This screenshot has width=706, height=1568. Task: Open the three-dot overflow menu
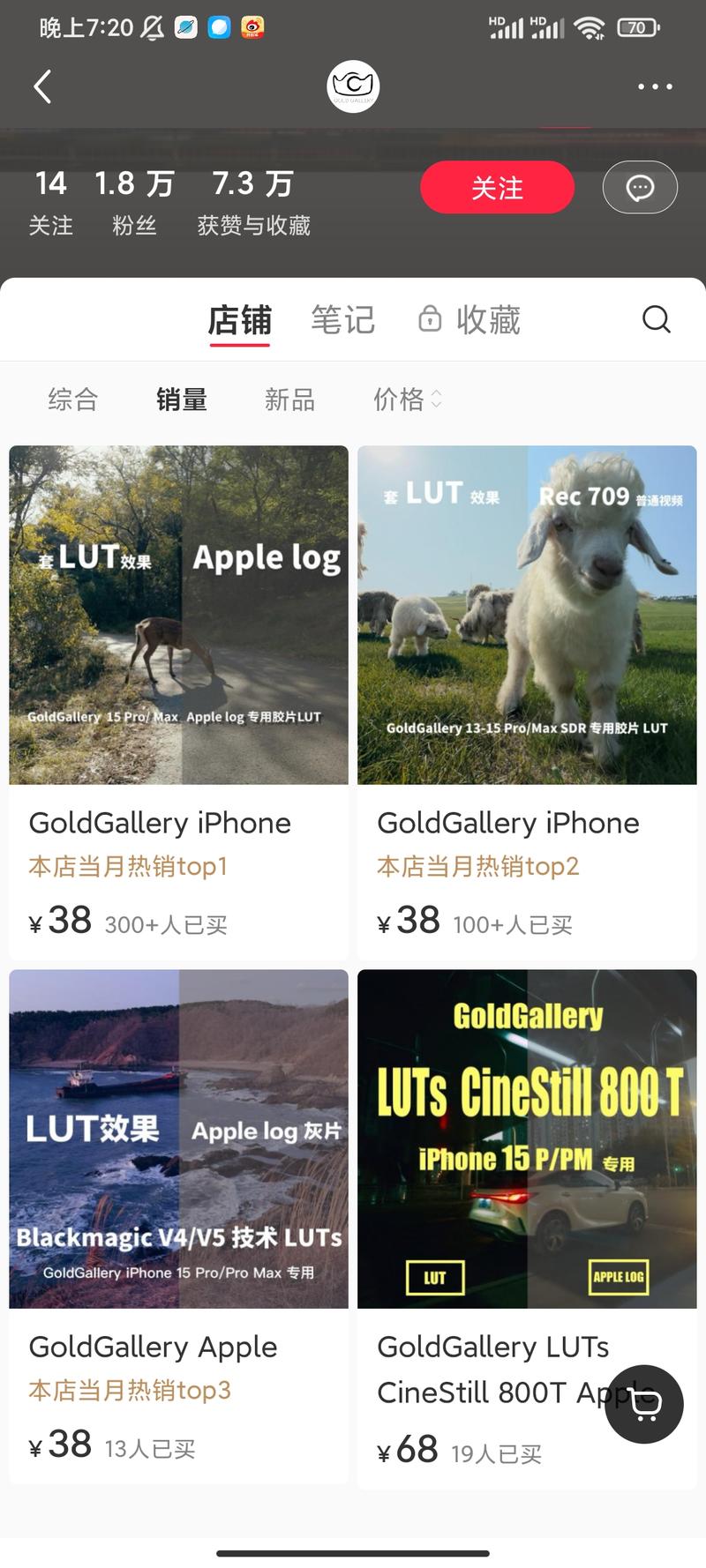tap(655, 86)
